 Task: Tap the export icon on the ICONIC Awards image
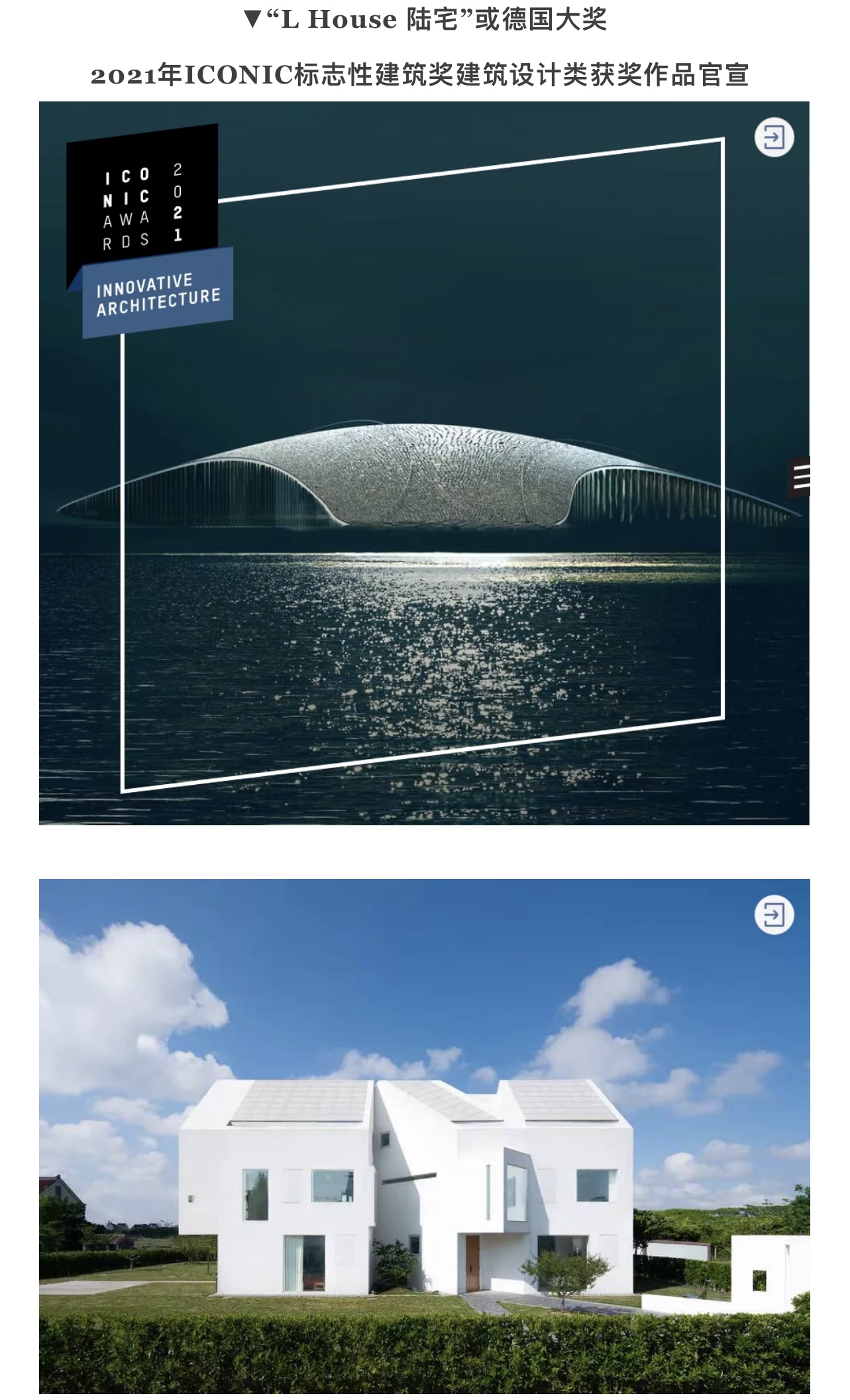[774, 138]
